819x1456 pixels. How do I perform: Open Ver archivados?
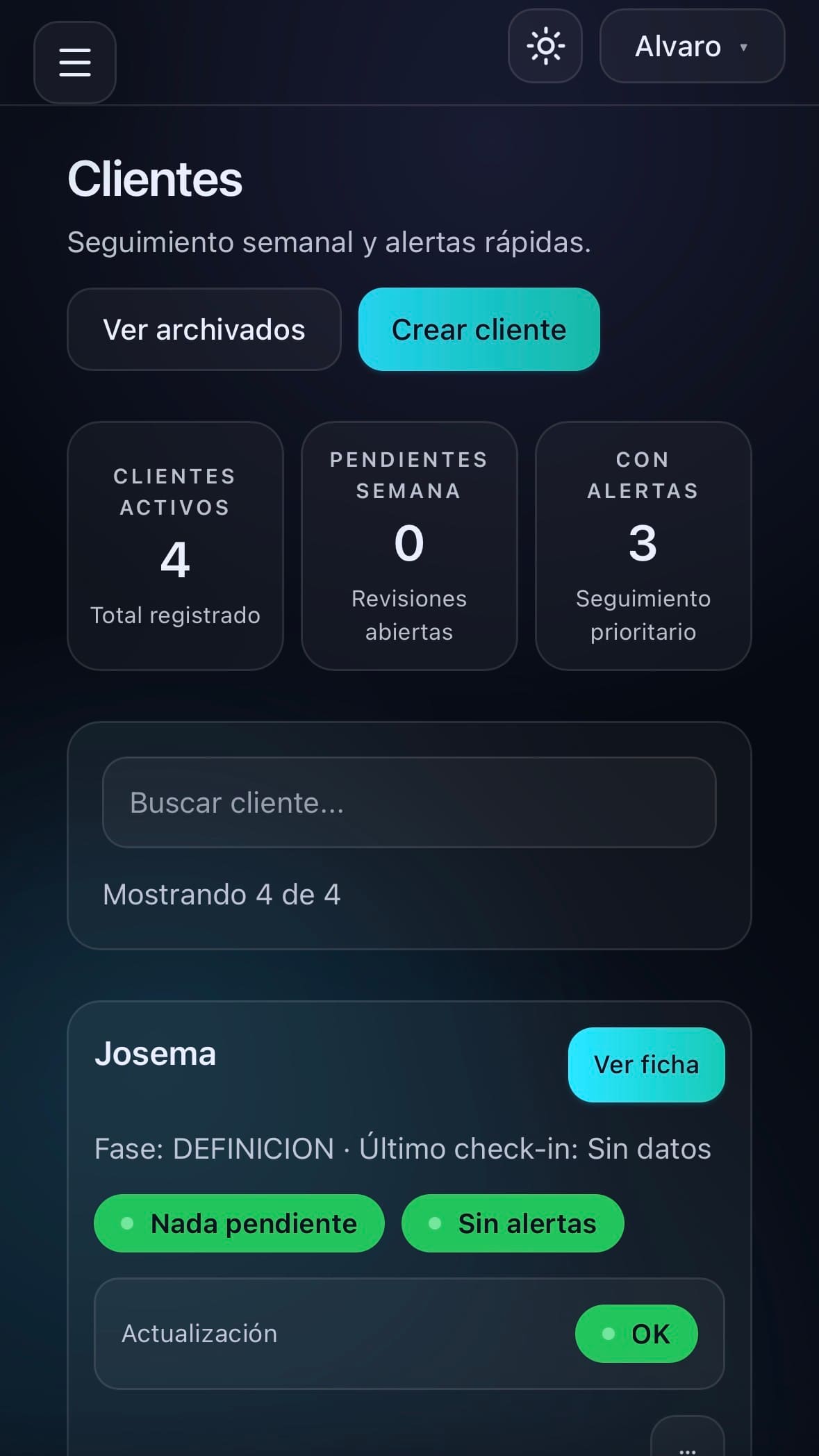[x=204, y=329]
